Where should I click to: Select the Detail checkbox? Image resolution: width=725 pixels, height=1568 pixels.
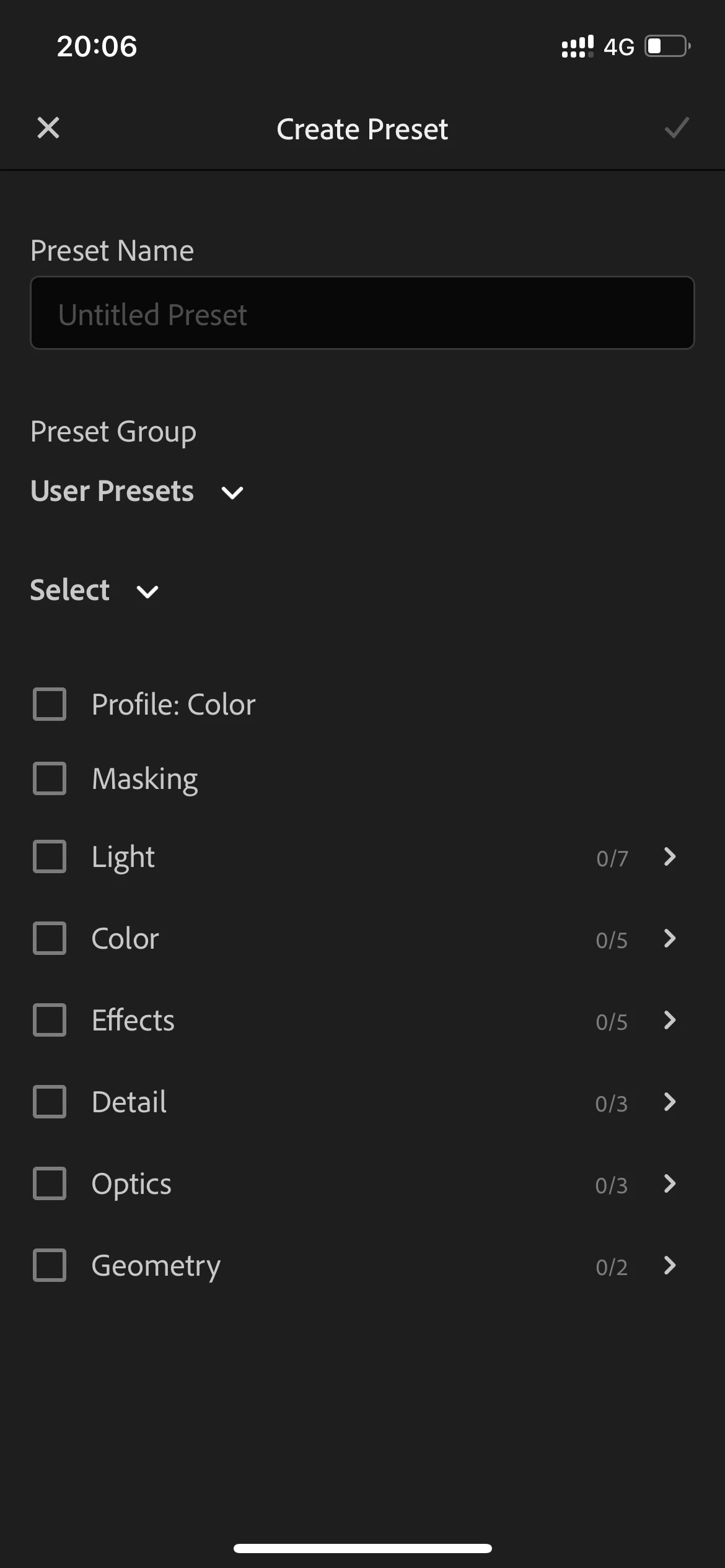(50, 1102)
